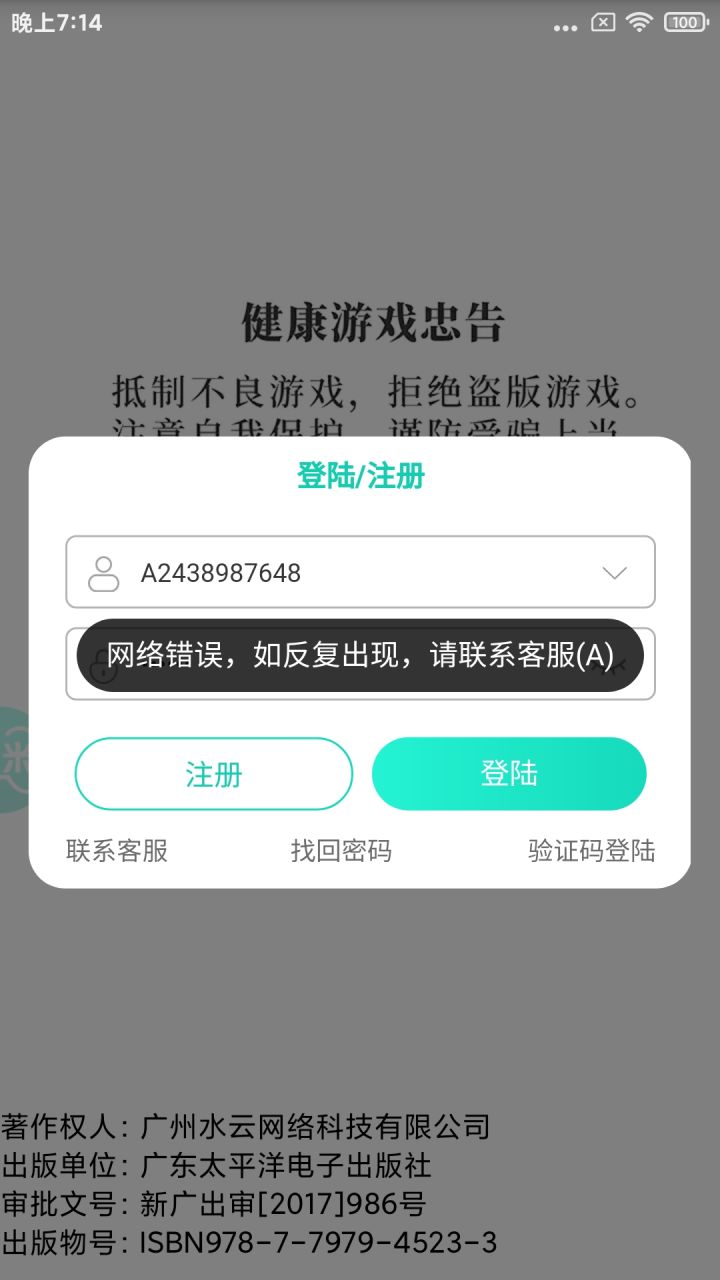The width and height of the screenshot is (720, 1280).
Task: Open the 登陆/注册 header of the dialog
Action: 360,477
